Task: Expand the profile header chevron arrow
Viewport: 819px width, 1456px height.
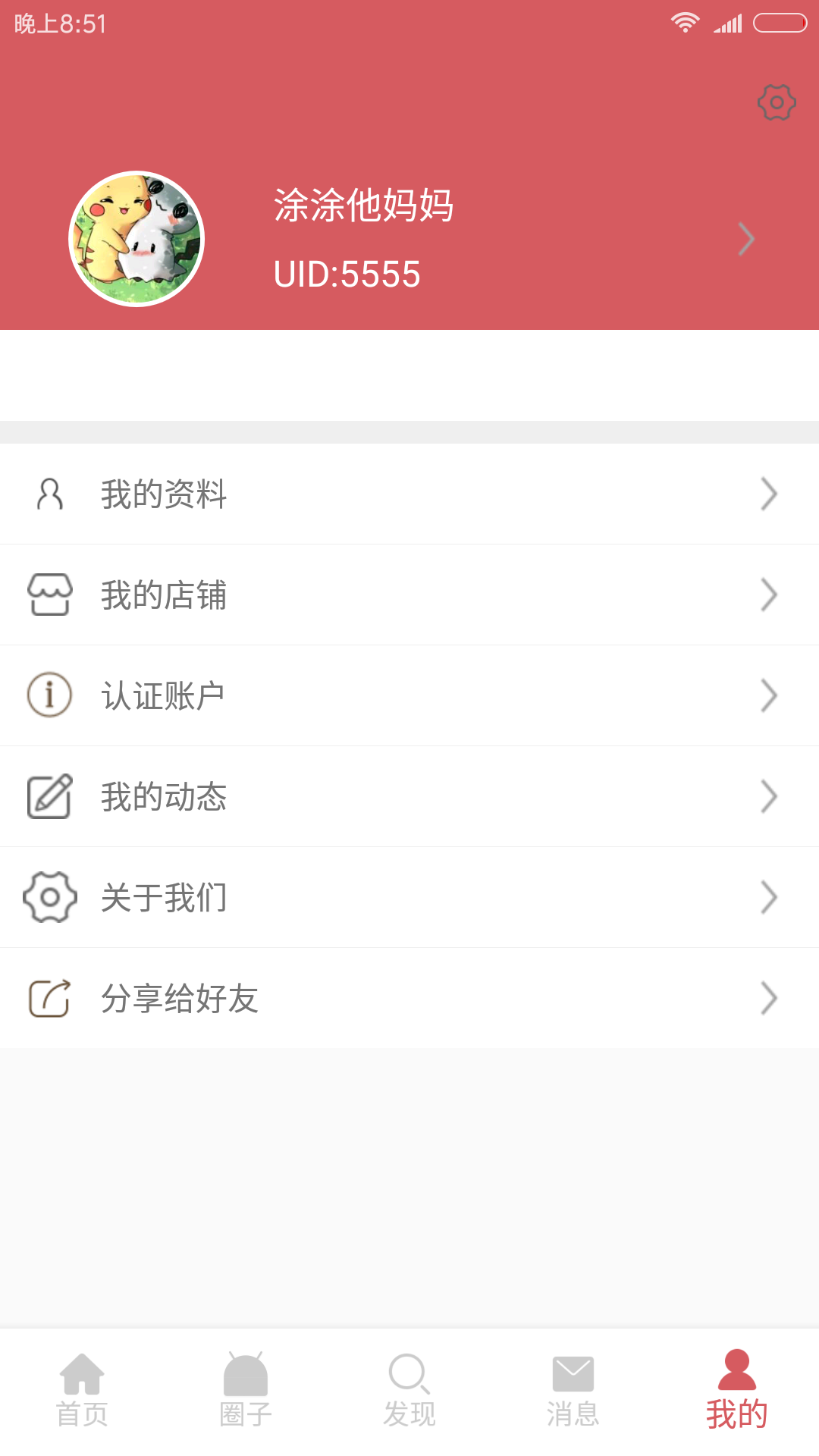Action: coord(746,239)
